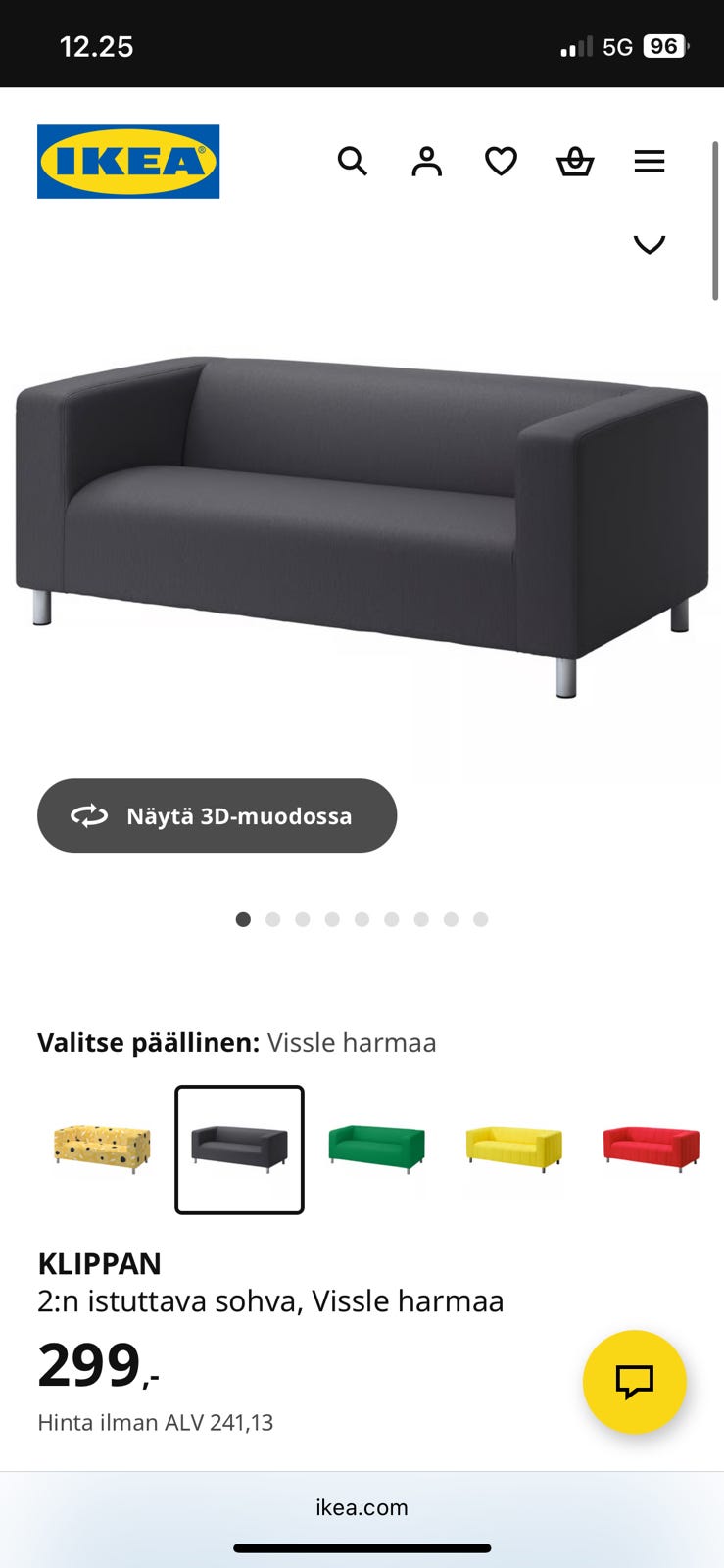Tap Näytä 3D-muodossa button

[x=217, y=815]
